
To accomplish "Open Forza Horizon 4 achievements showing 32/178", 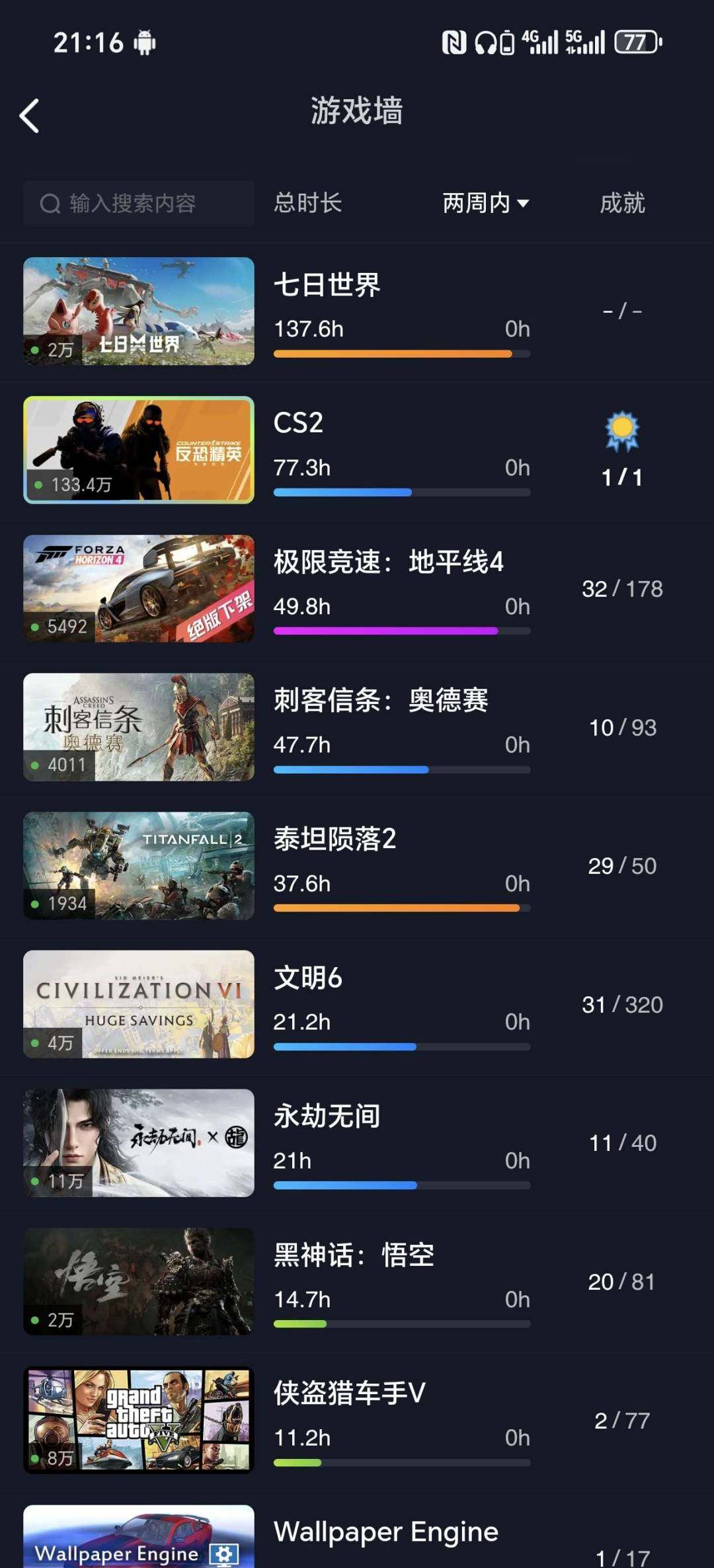I will point(621,588).
